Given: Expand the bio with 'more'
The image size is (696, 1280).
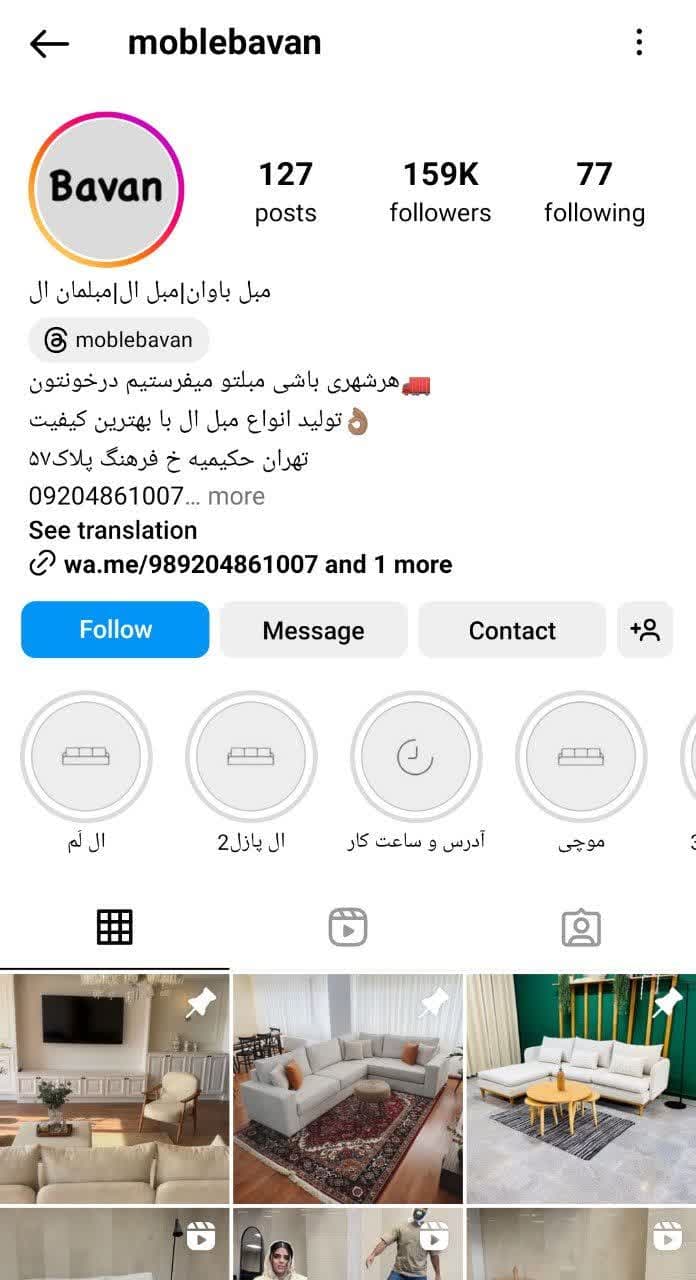Looking at the screenshot, I should pyautogui.click(x=236, y=496).
